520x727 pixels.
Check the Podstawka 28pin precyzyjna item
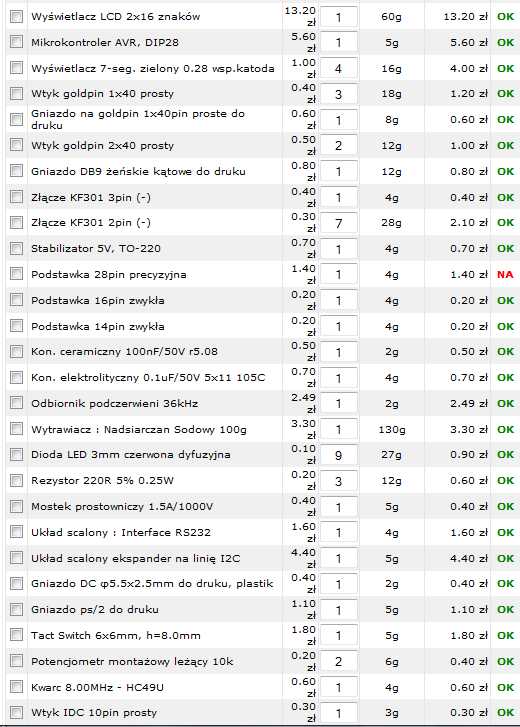[x=16, y=274]
